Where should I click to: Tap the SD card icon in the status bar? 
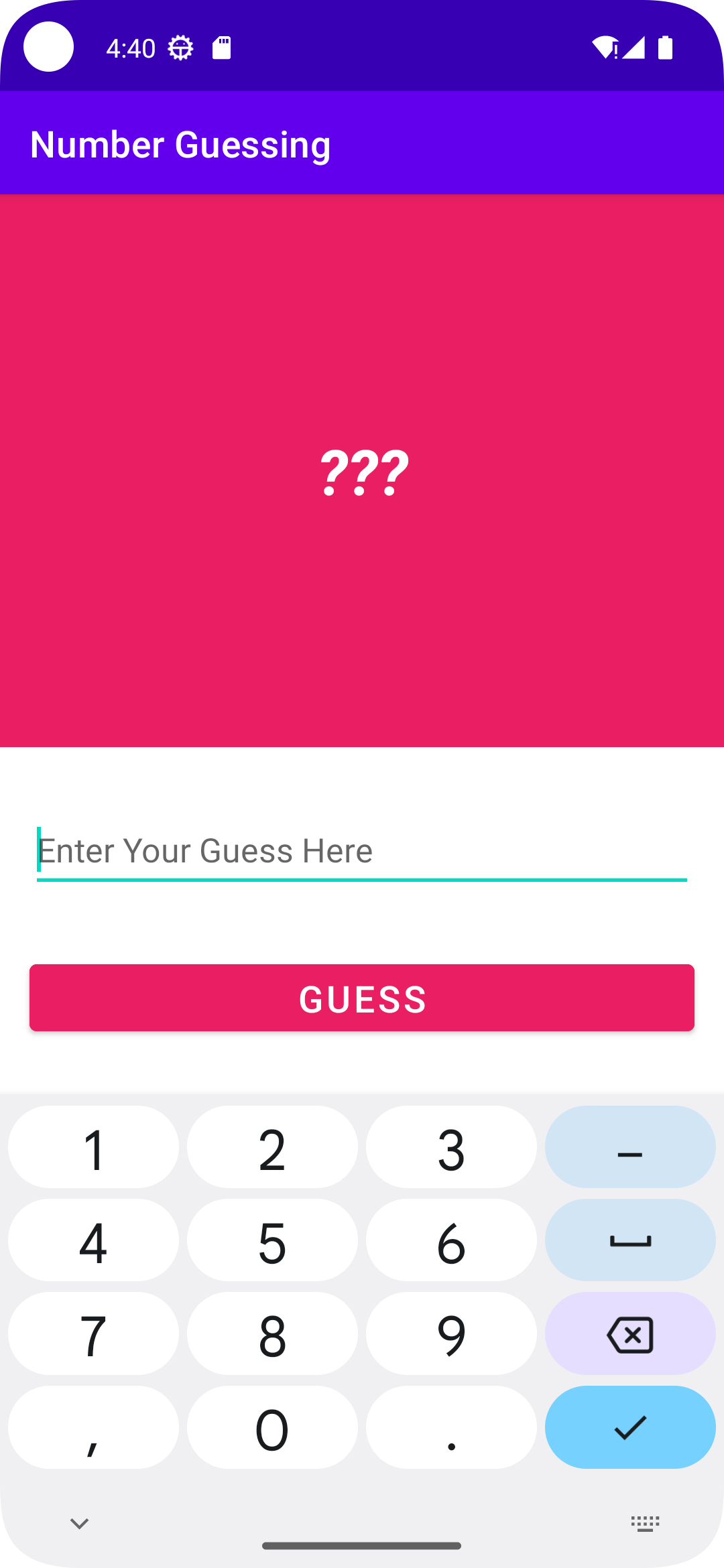click(221, 46)
